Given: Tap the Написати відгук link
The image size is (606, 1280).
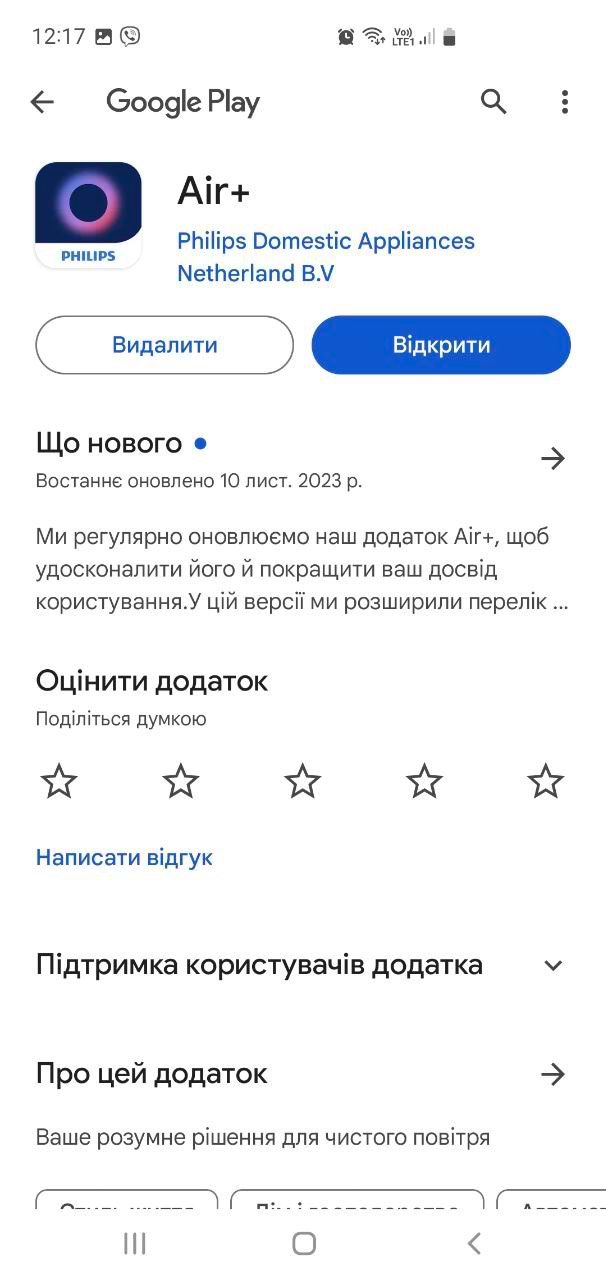Looking at the screenshot, I should (x=124, y=857).
